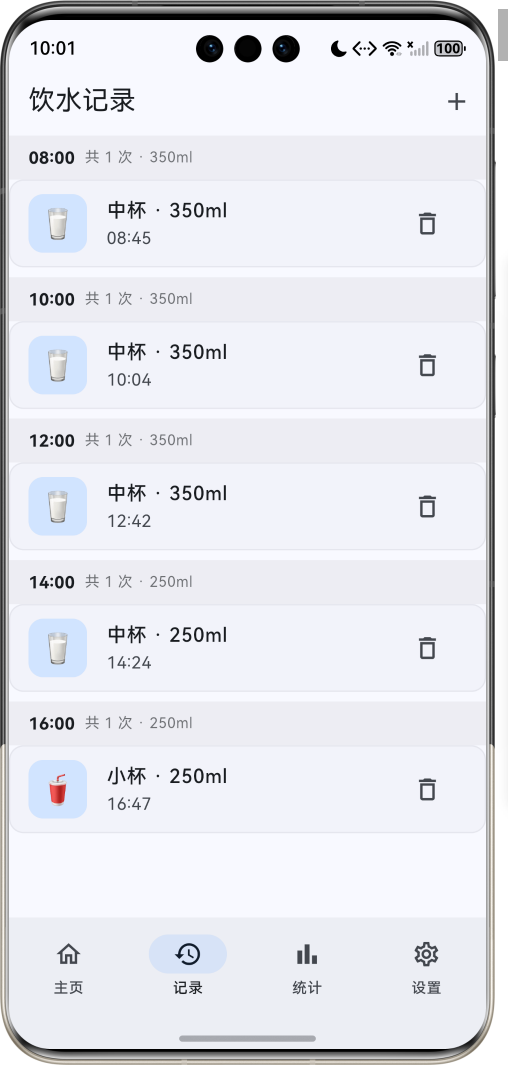Open the 16:47 小杯 250ml entry
The width and height of the screenshot is (508, 1065).
point(248,789)
